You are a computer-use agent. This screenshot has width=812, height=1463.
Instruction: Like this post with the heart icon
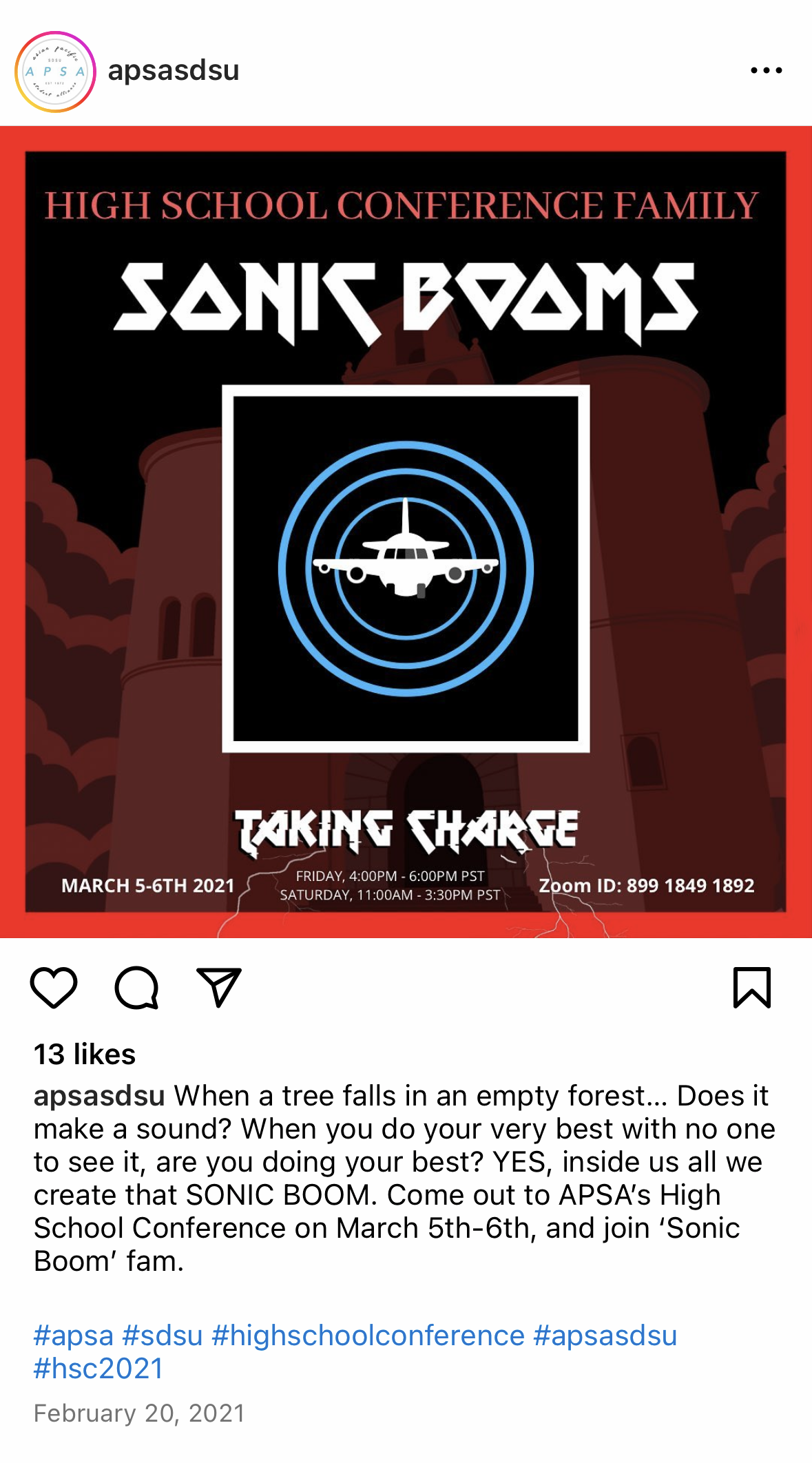tap(54, 988)
